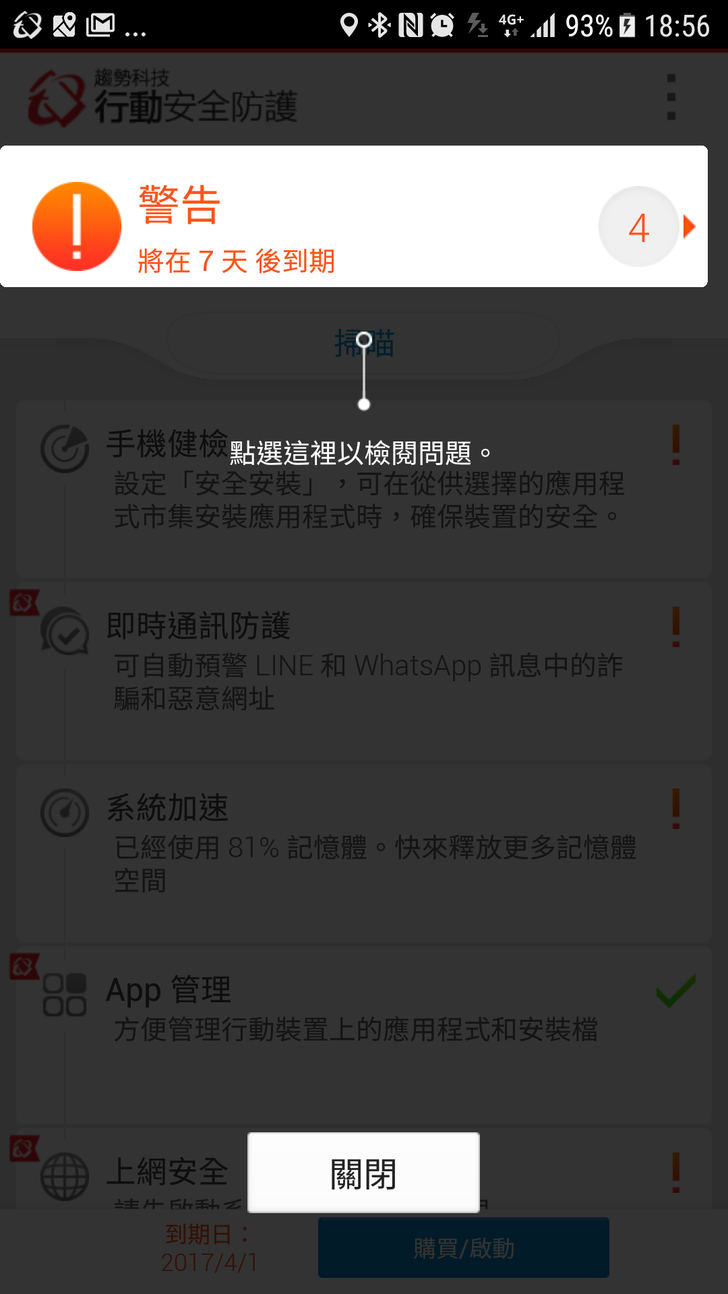The width and height of the screenshot is (728, 1294).
Task: Open the overflow menu
Action: [671, 98]
